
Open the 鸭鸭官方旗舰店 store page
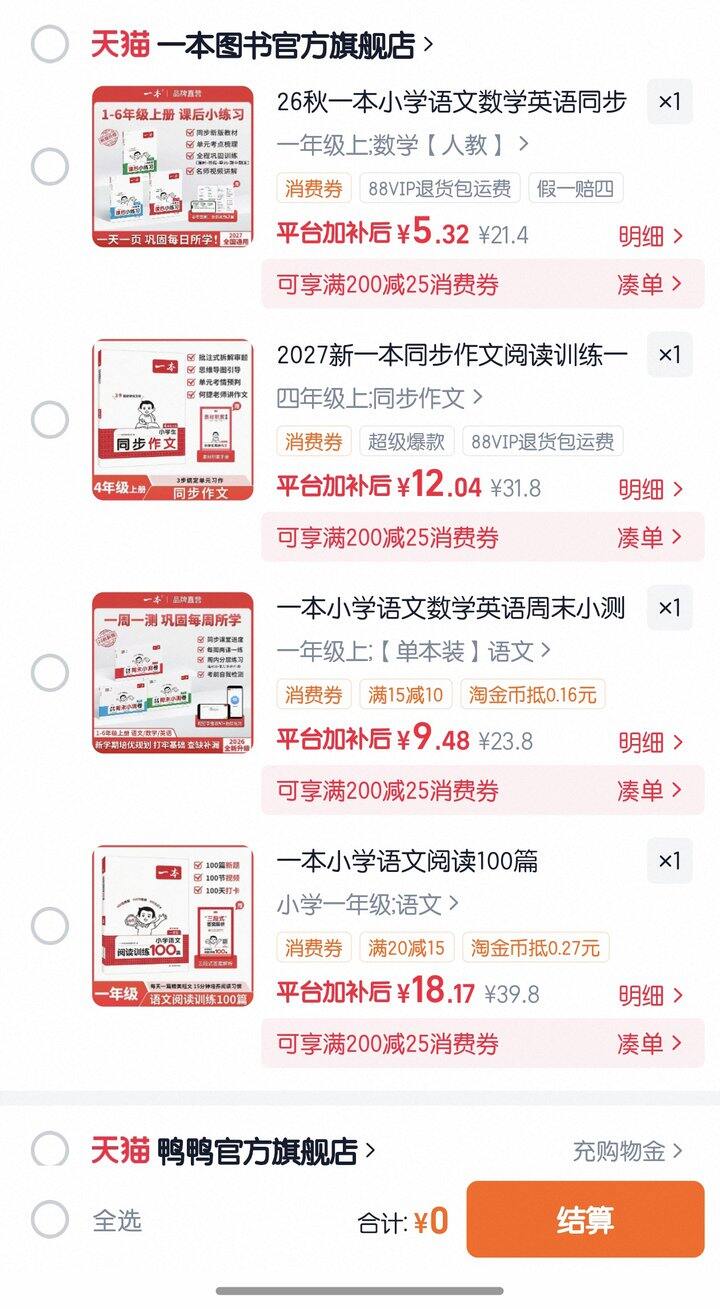point(267,1151)
